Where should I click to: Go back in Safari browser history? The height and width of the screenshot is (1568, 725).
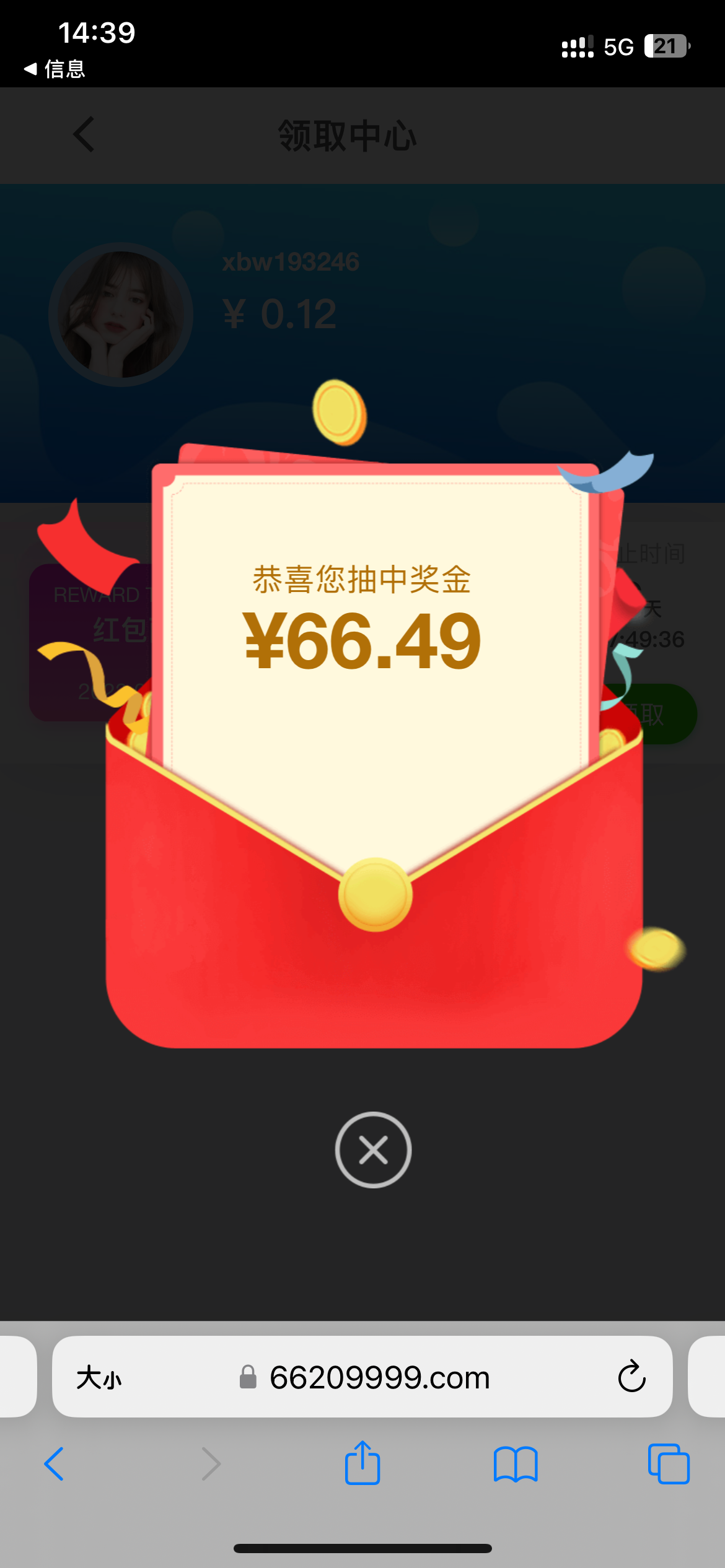coord(55,1464)
